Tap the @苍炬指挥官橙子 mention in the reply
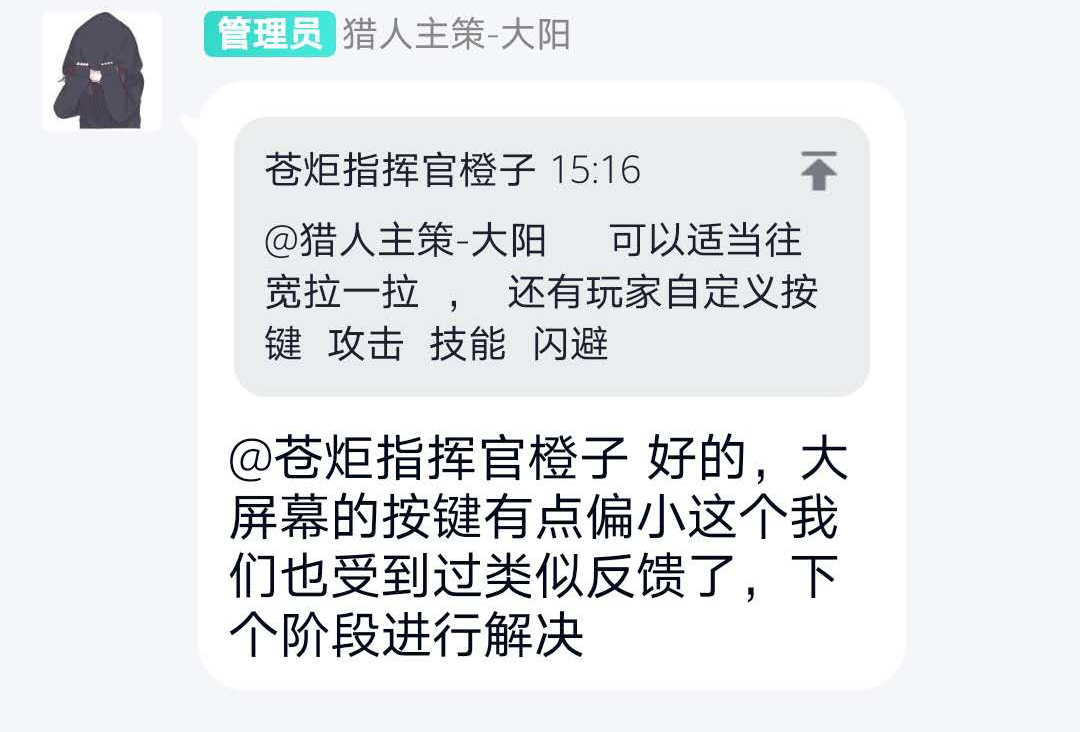The width and height of the screenshot is (1080, 732). tap(430, 462)
